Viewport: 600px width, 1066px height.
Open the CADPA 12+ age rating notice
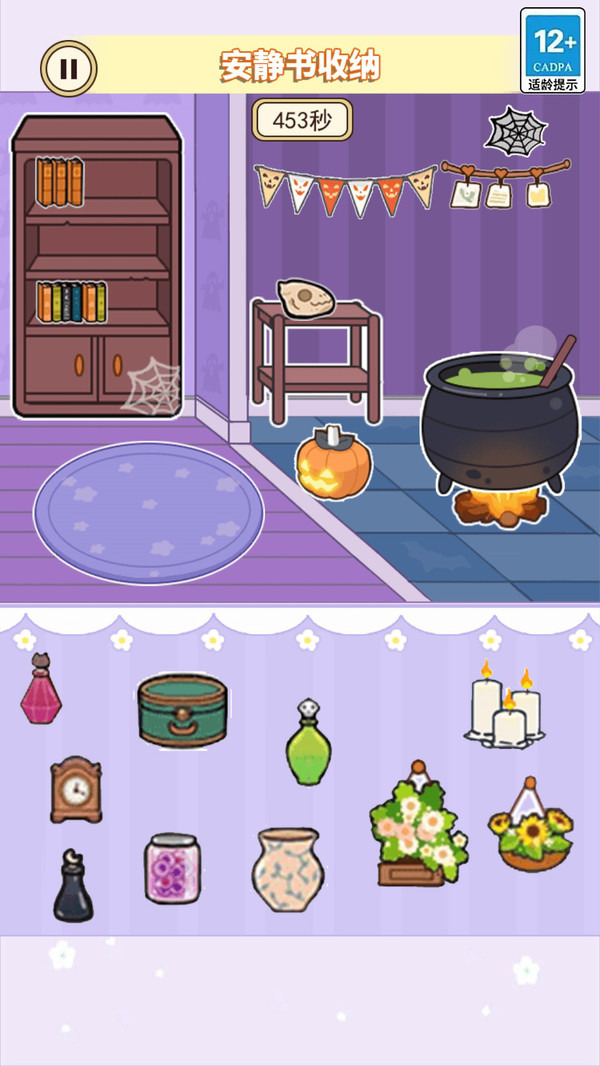click(553, 51)
